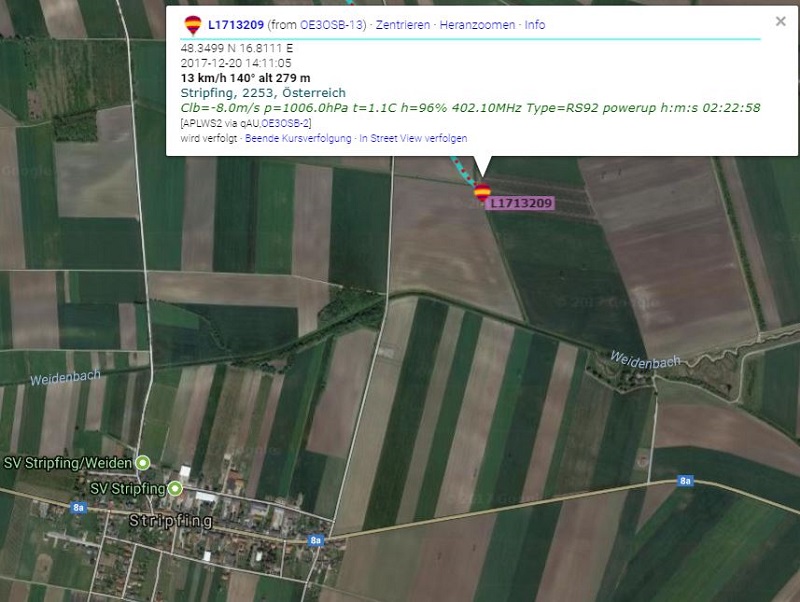Tap Heranzoomen to zoom in
The width and height of the screenshot is (800, 602).
(478, 24)
